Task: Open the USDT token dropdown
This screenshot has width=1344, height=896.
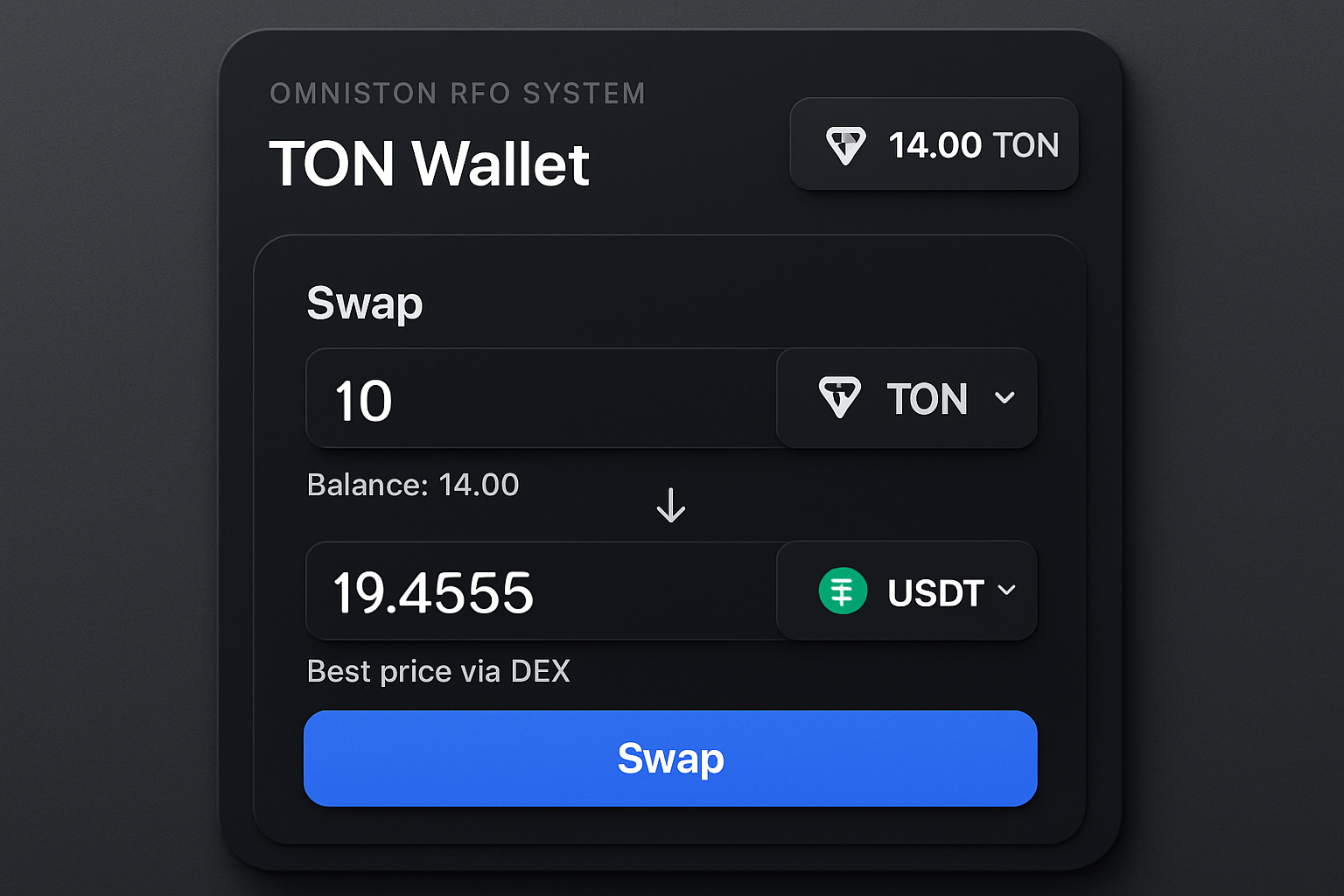Action: (907, 591)
